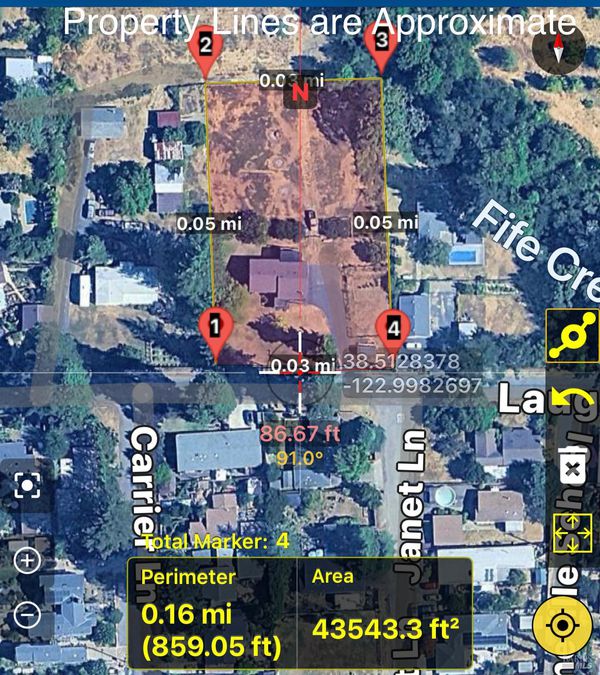600x675 pixels.
Task: Tap the screenshot capture frame icon
Action: [x=27, y=486]
